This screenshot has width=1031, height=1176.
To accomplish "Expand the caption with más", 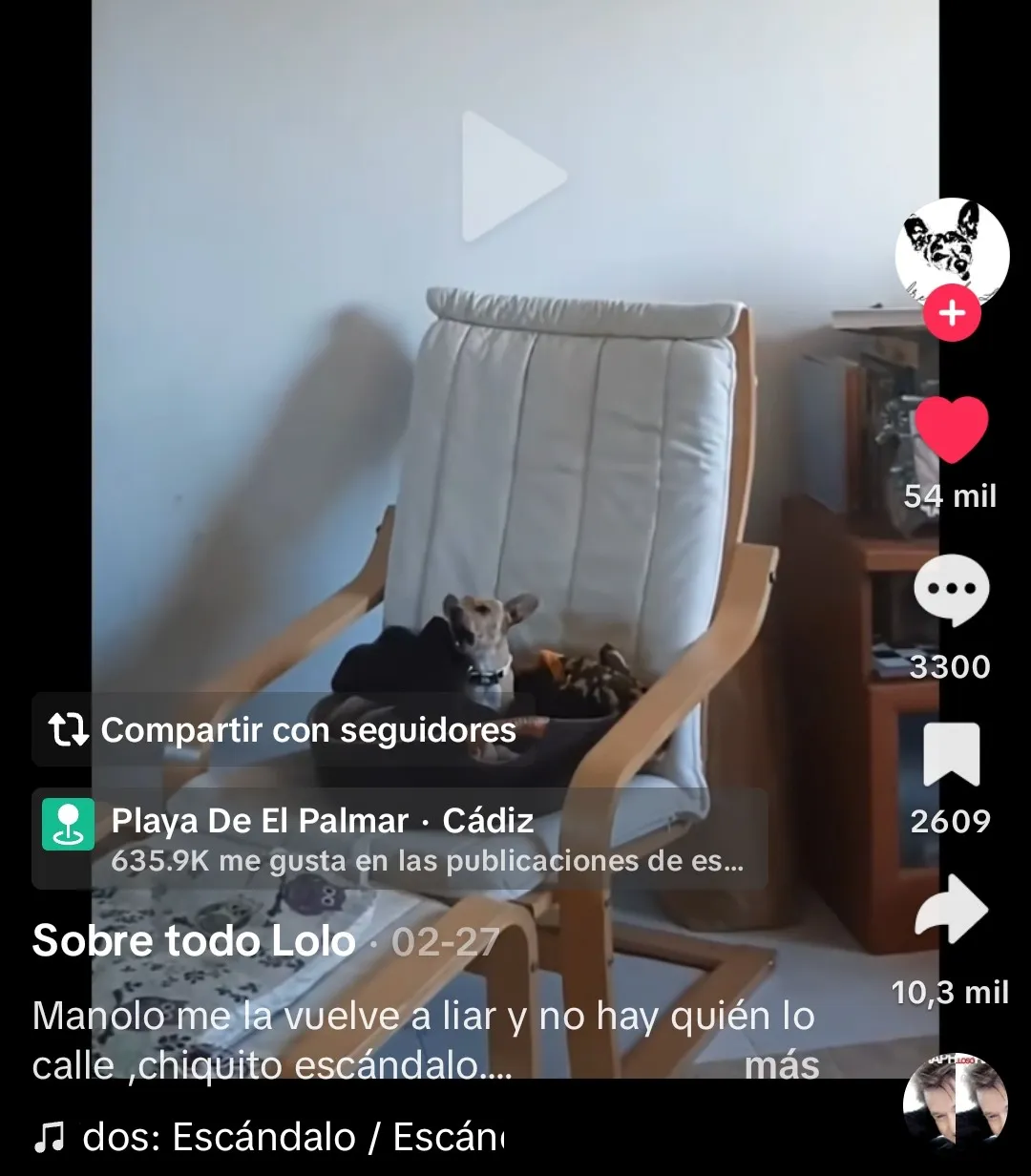I will tap(781, 1064).
